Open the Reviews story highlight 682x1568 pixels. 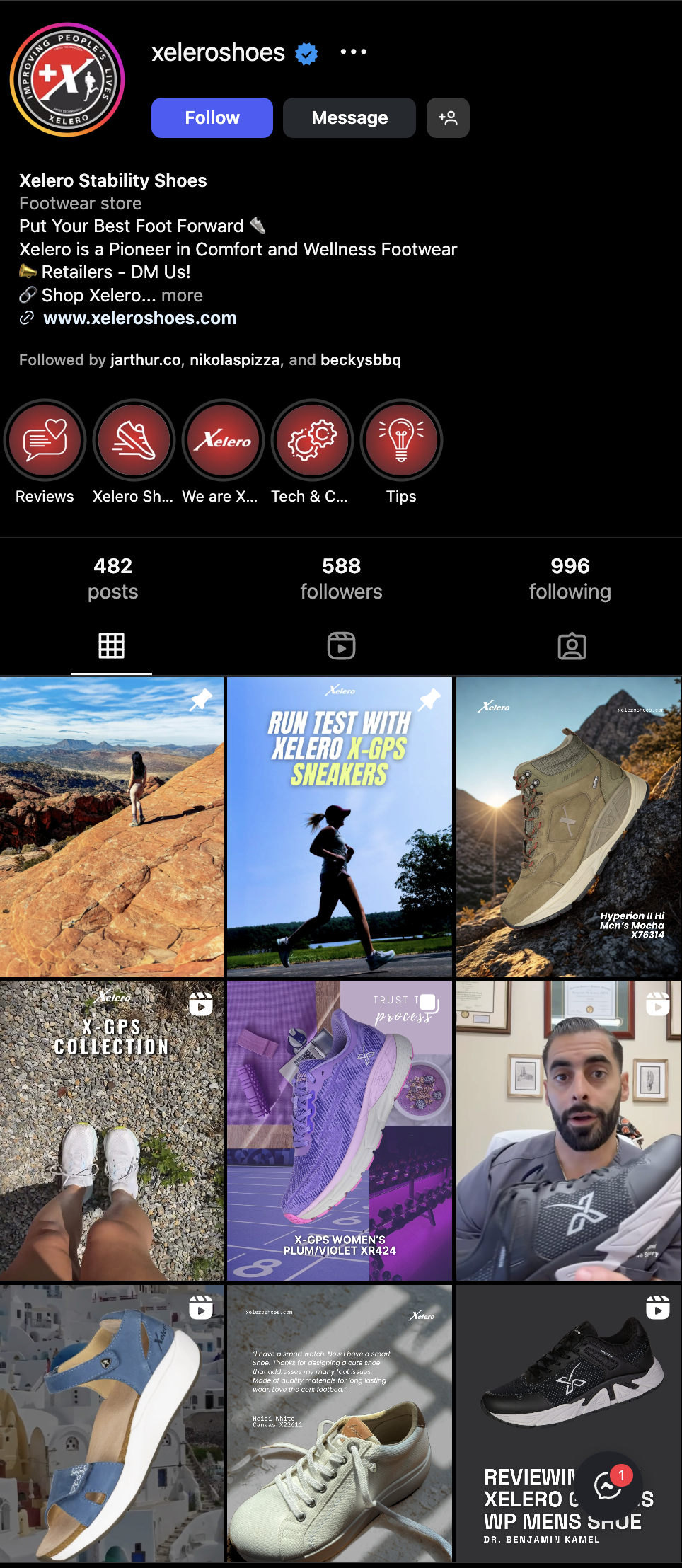click(45, 441)
